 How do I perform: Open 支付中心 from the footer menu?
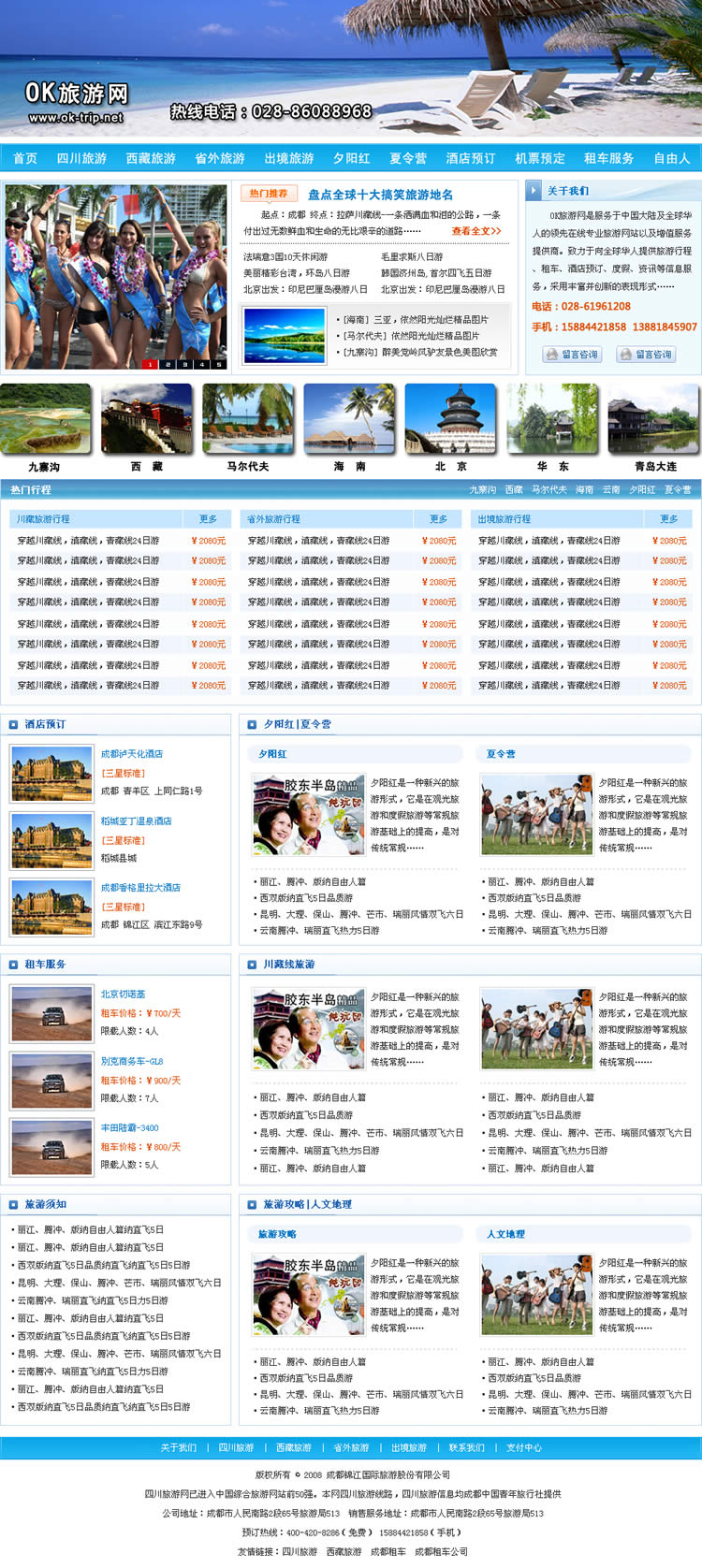point(524,1448)
